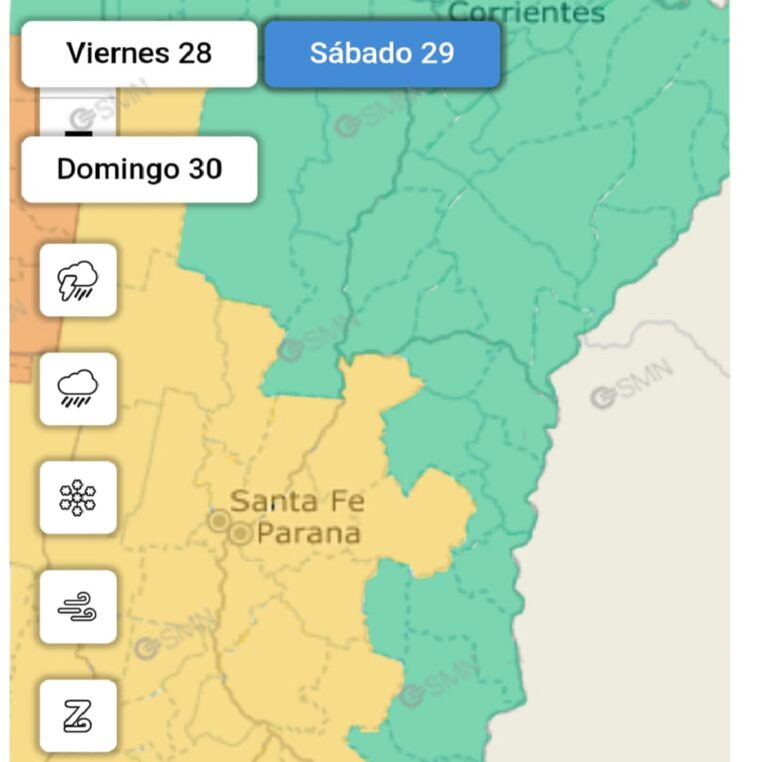Select the Viernes 28 day button
The width and height of the screenshot is (768, 762).
(x=139, y=54)
